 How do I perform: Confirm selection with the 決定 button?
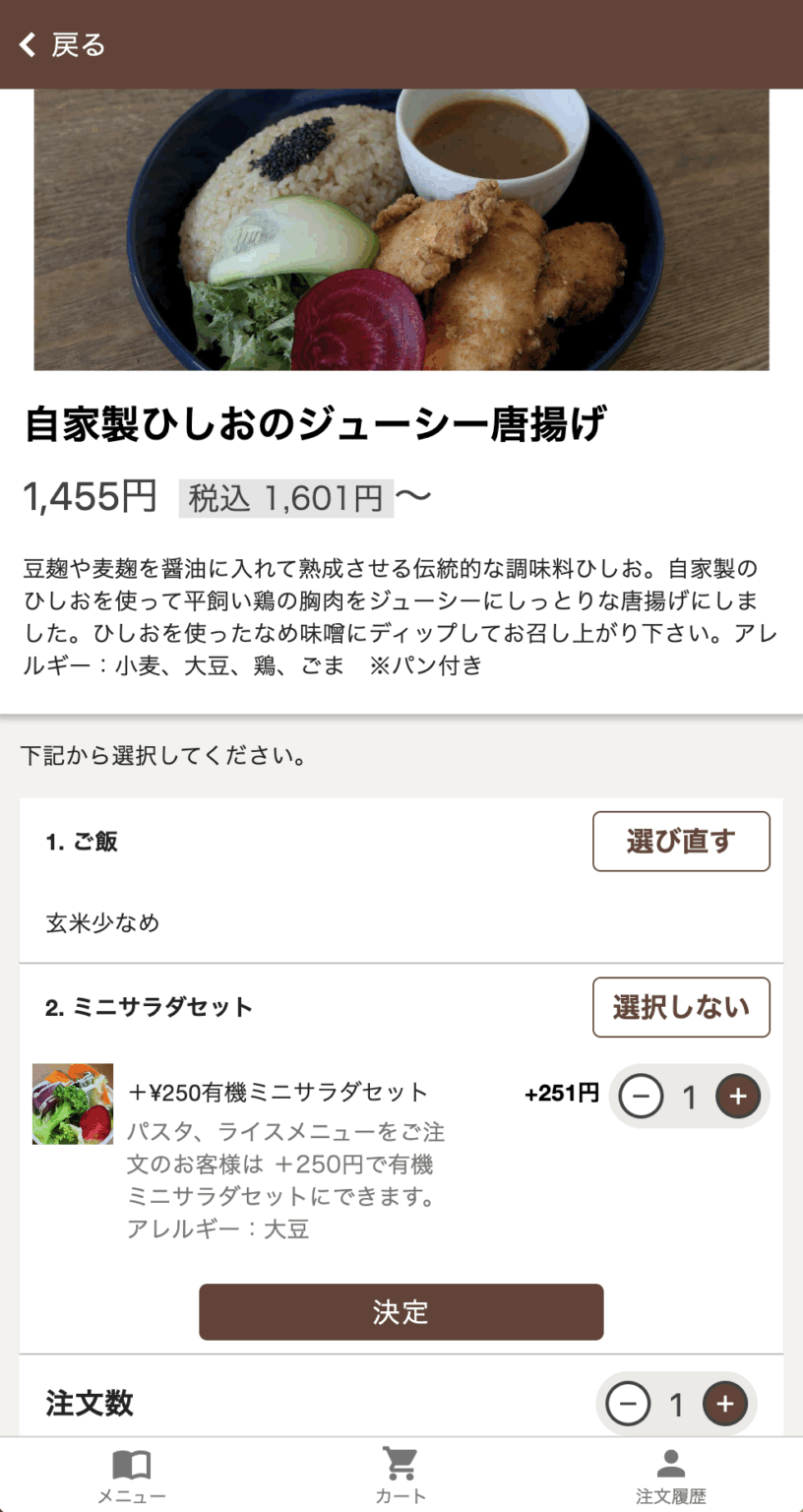coord(401,1311)
